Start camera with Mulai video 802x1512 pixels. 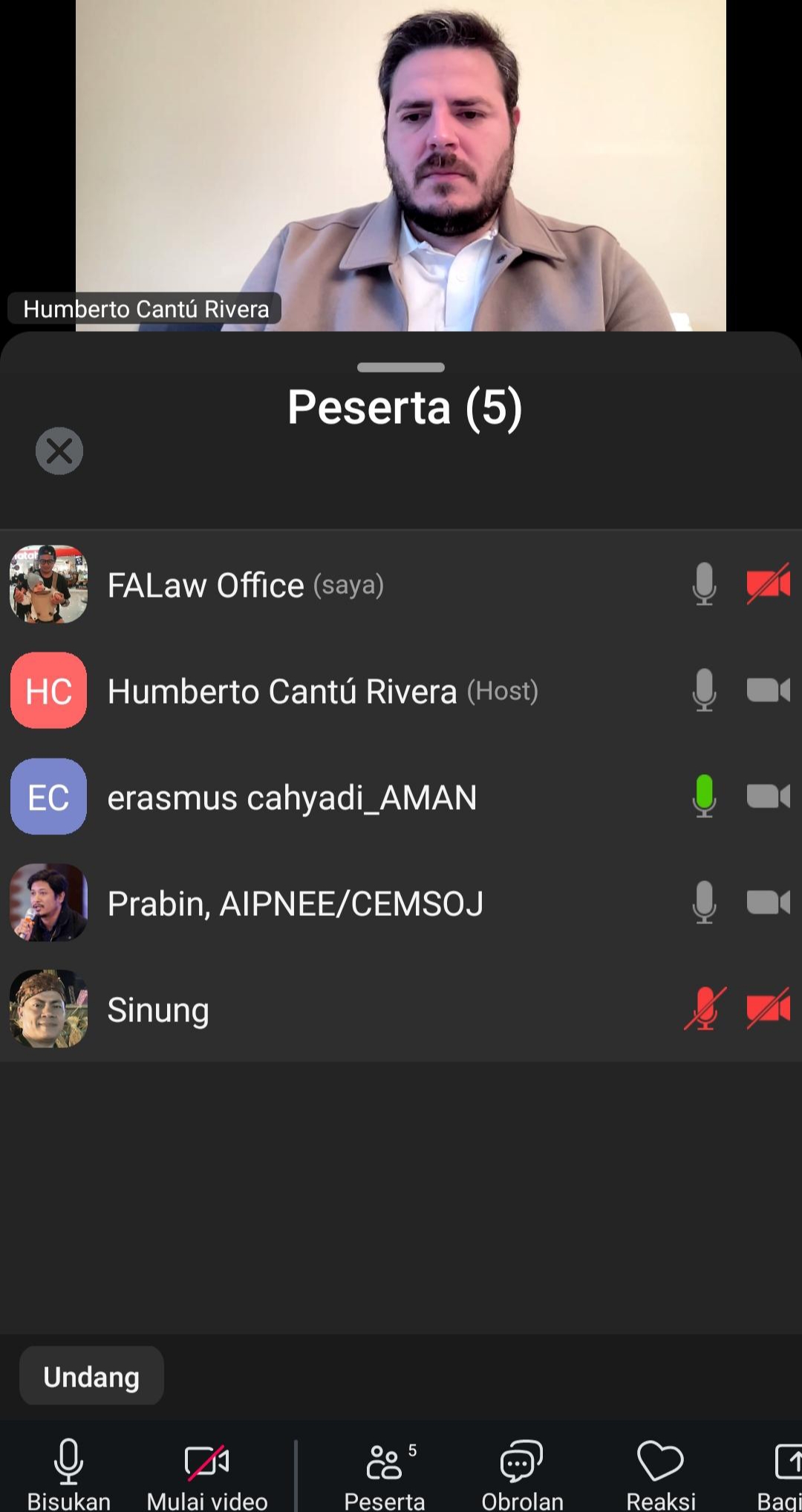pyautogui.click(x=206, y=1473)
